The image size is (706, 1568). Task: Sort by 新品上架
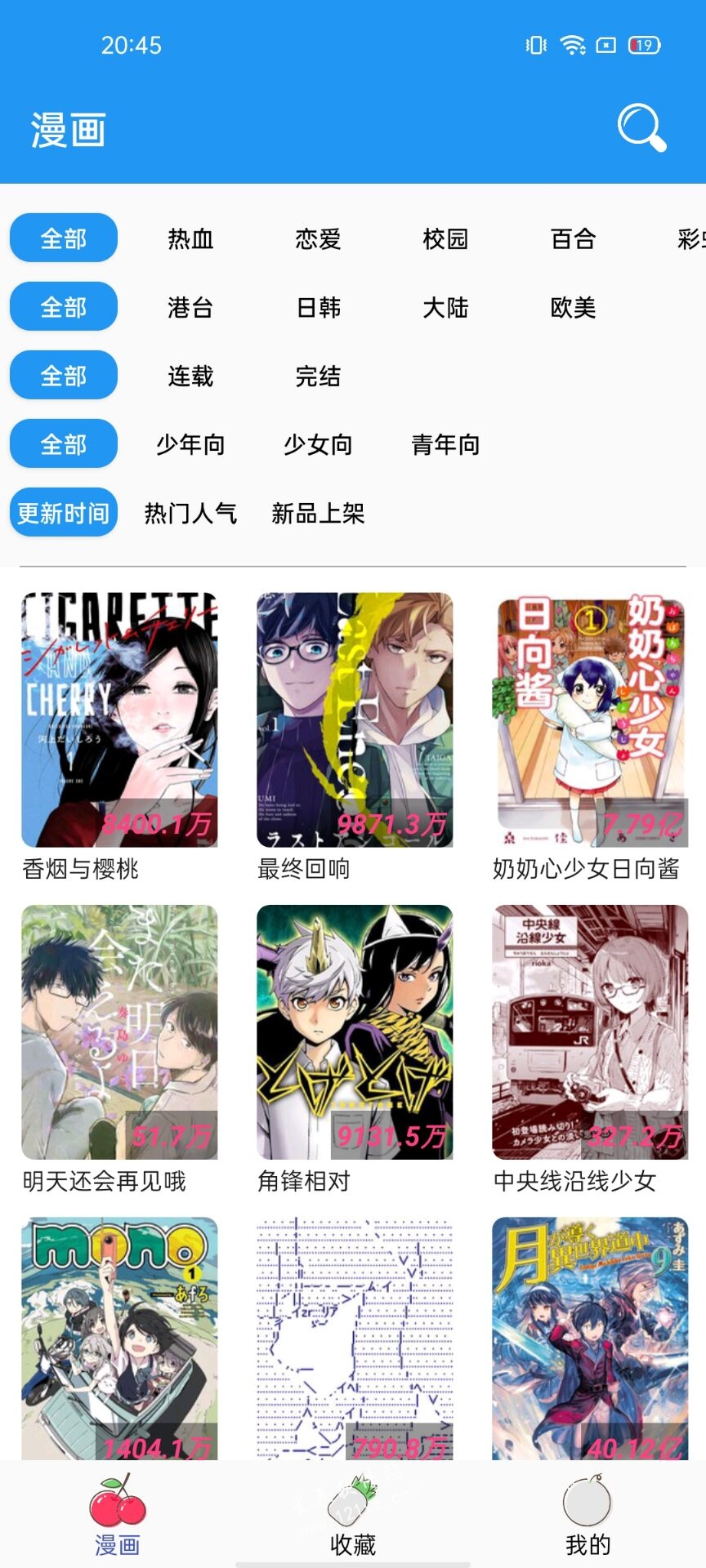point(318,514)
